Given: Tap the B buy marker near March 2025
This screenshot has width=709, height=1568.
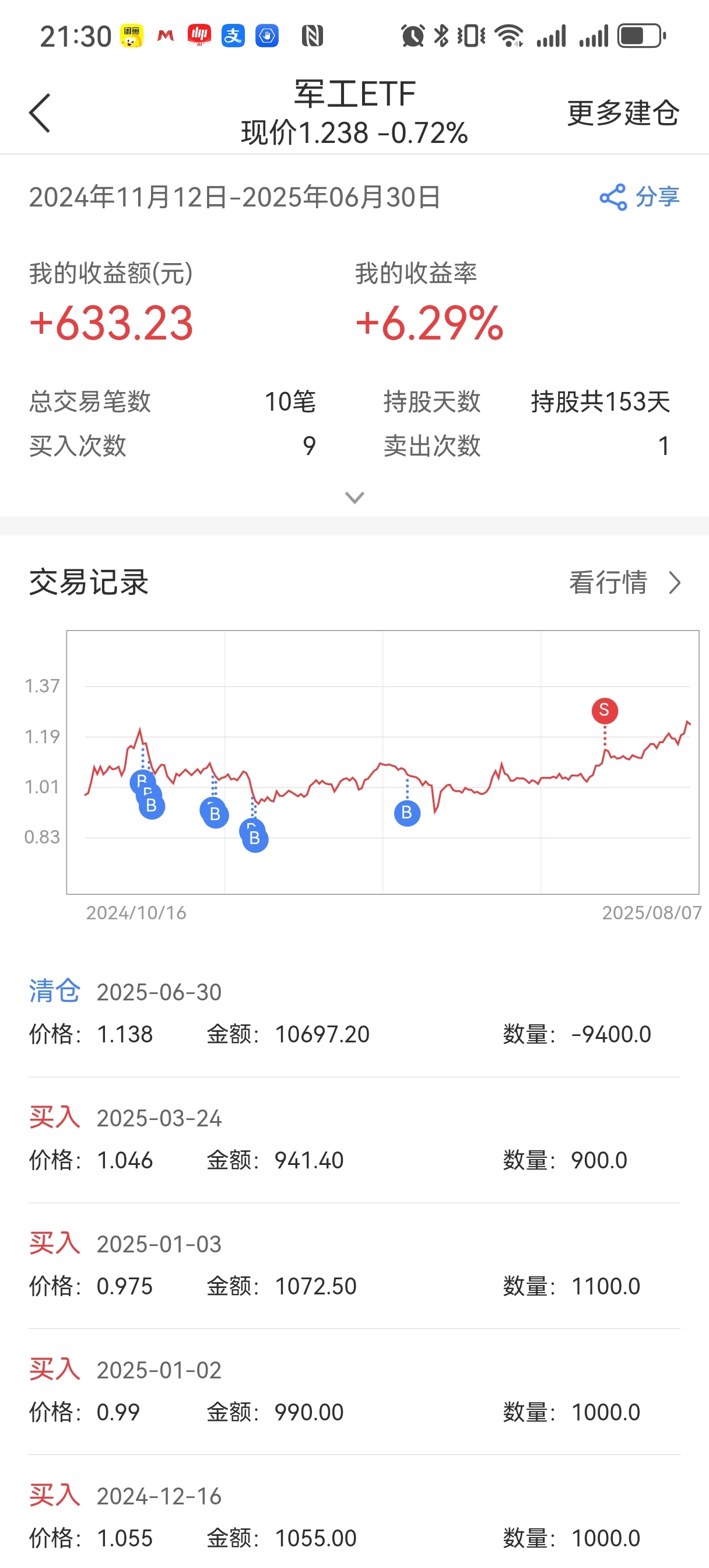Looking at the screenshot, I should tap(407, 813).
